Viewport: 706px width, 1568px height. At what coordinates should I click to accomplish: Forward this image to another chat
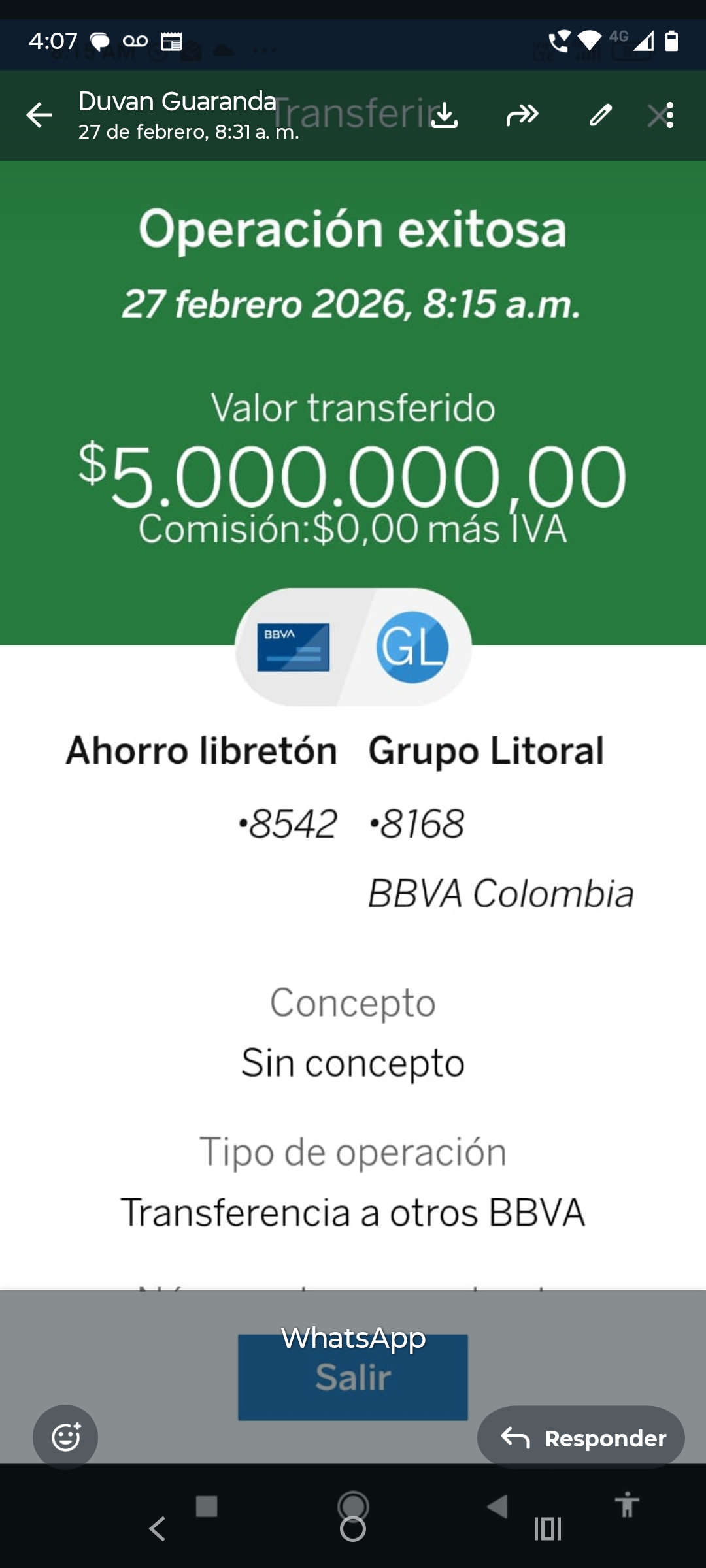[522, 115]
